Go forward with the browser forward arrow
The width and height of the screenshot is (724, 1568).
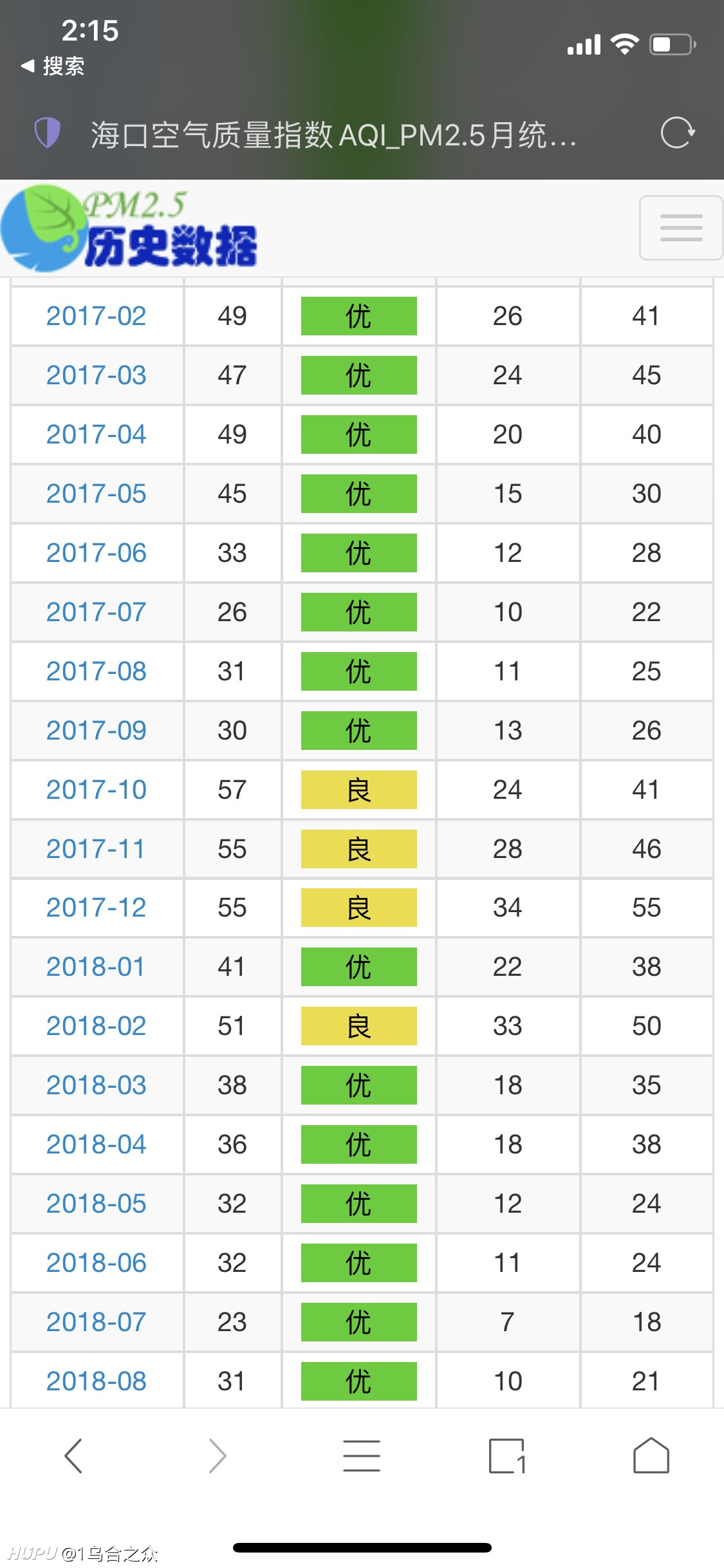pyautogui.click(x=218, y=1456)
